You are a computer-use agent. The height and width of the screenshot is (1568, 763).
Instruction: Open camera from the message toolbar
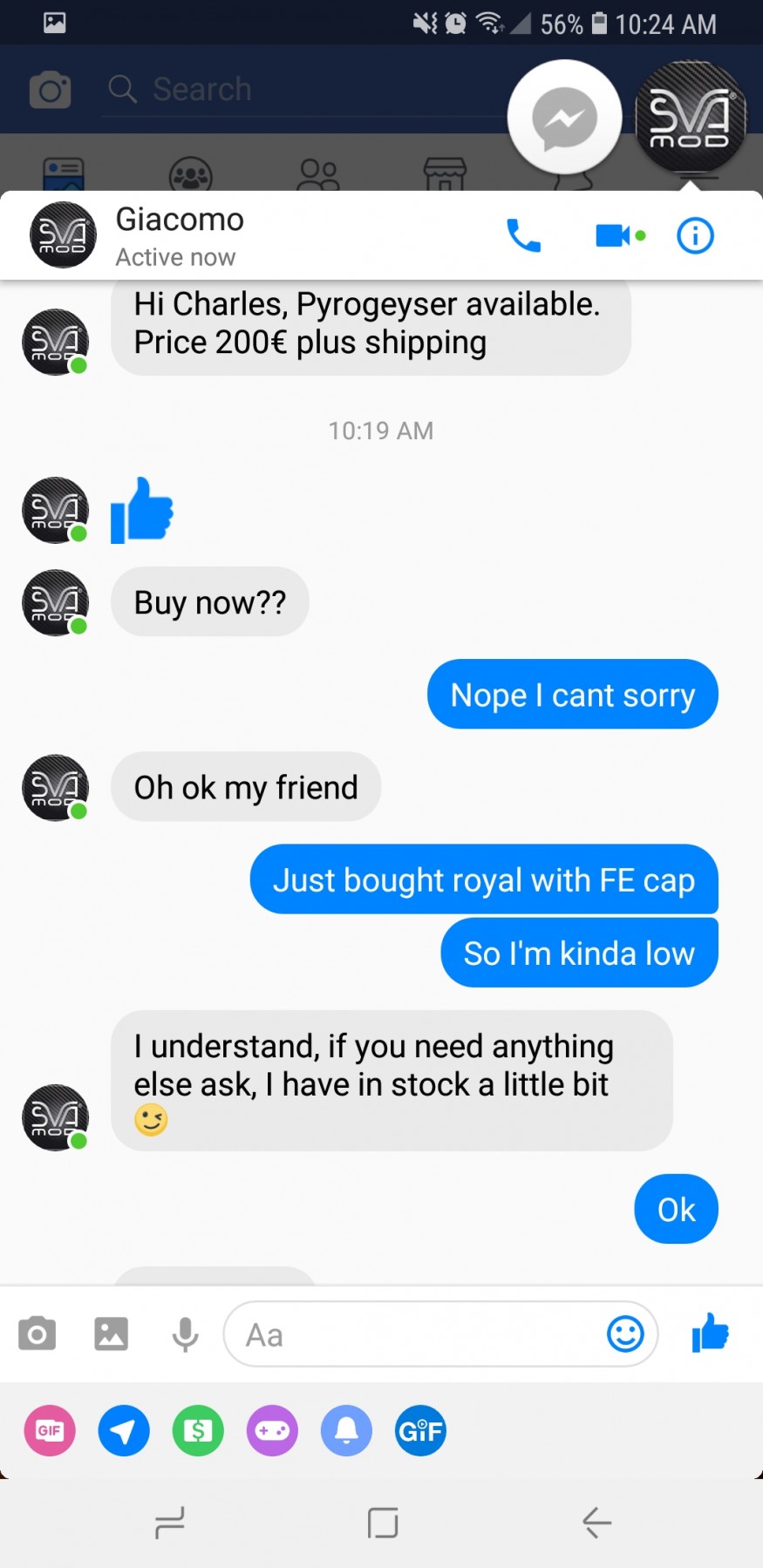click(37, 1334)
